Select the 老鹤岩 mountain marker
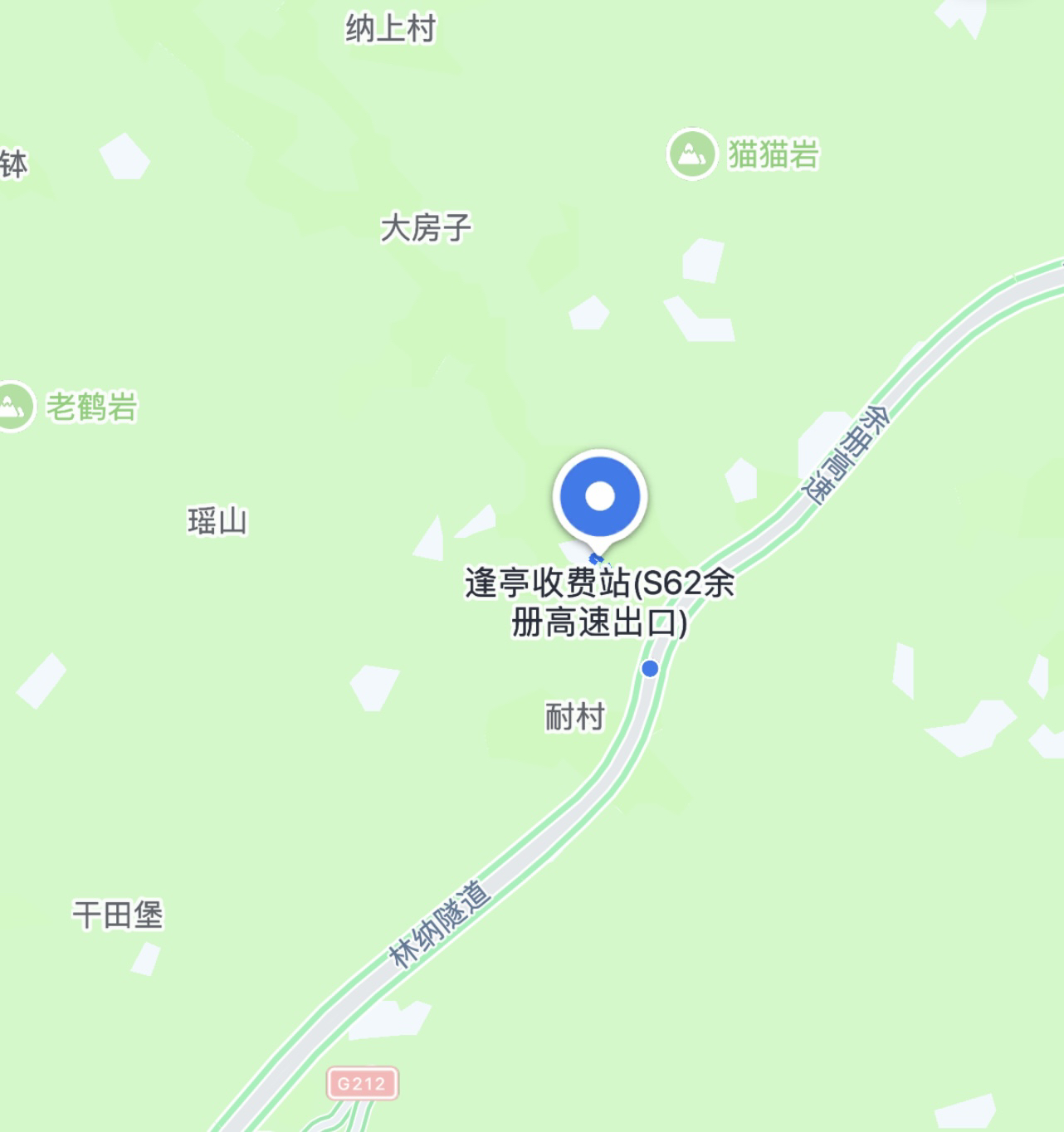The image size is (1064, 1132). click(12, 406)
